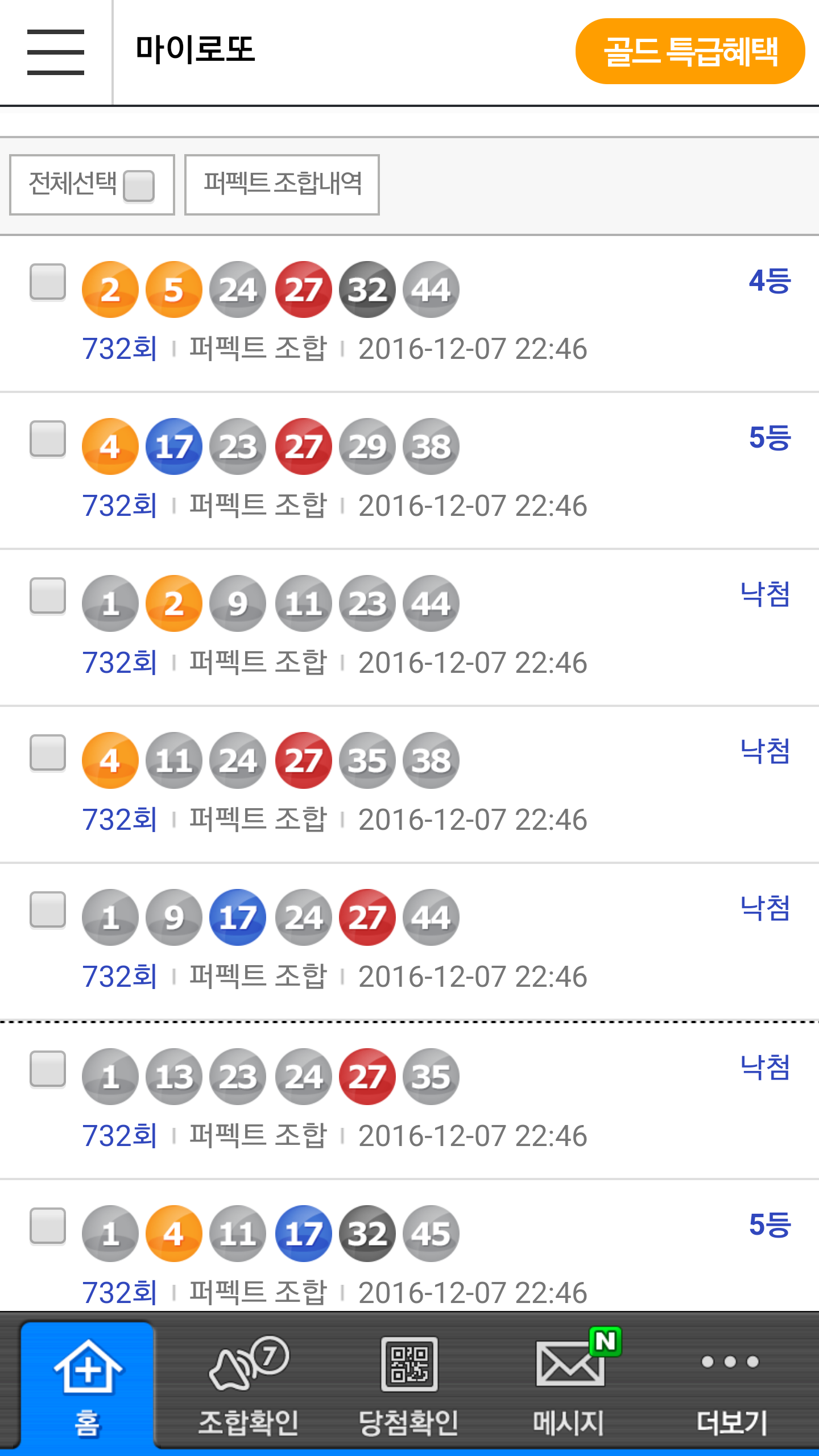This screenshot has height=1456, width=819.
Task: Go to the 홈 tab
Action: coord(88,1384)
